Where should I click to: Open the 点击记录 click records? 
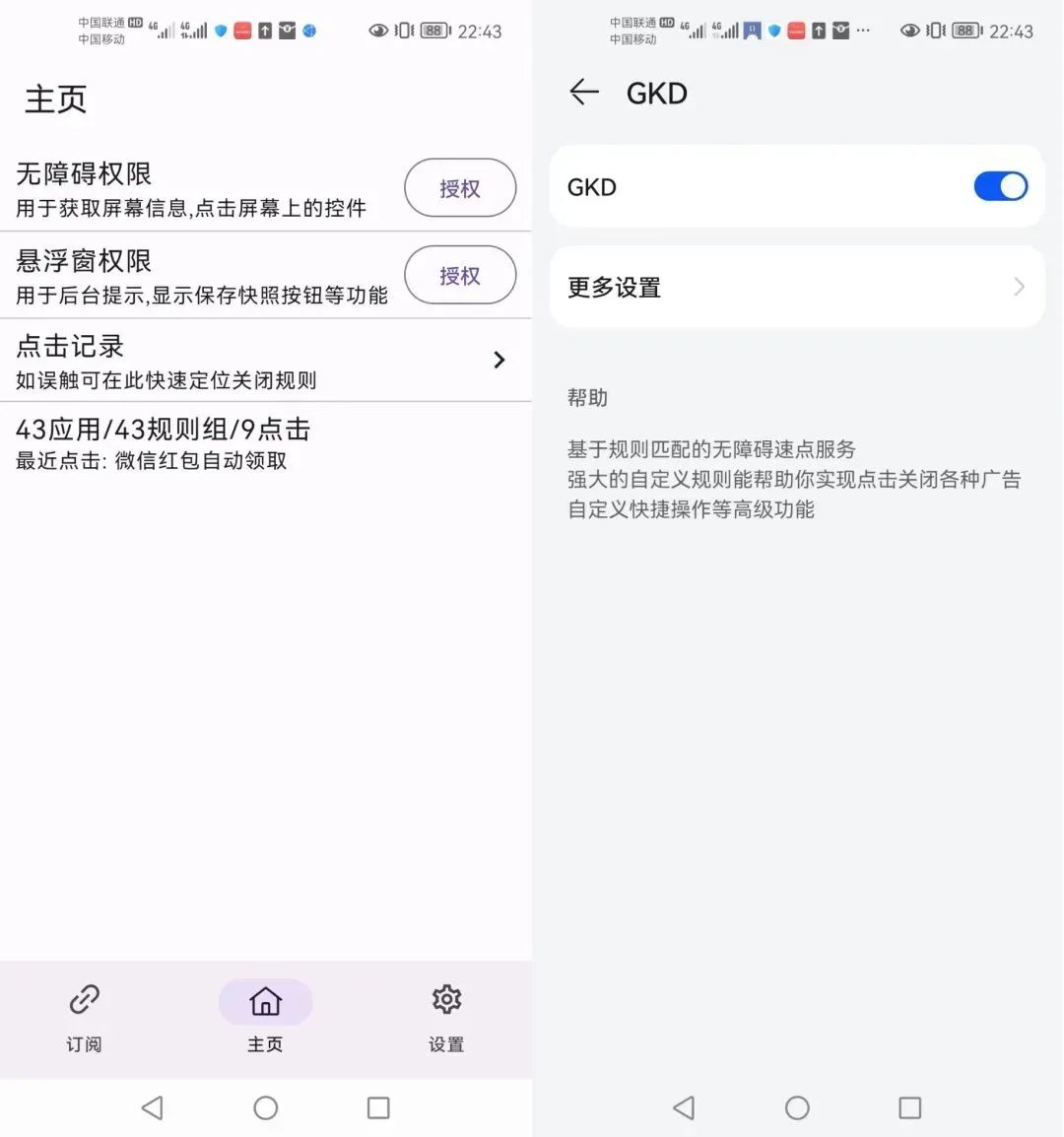coord(264,361)
